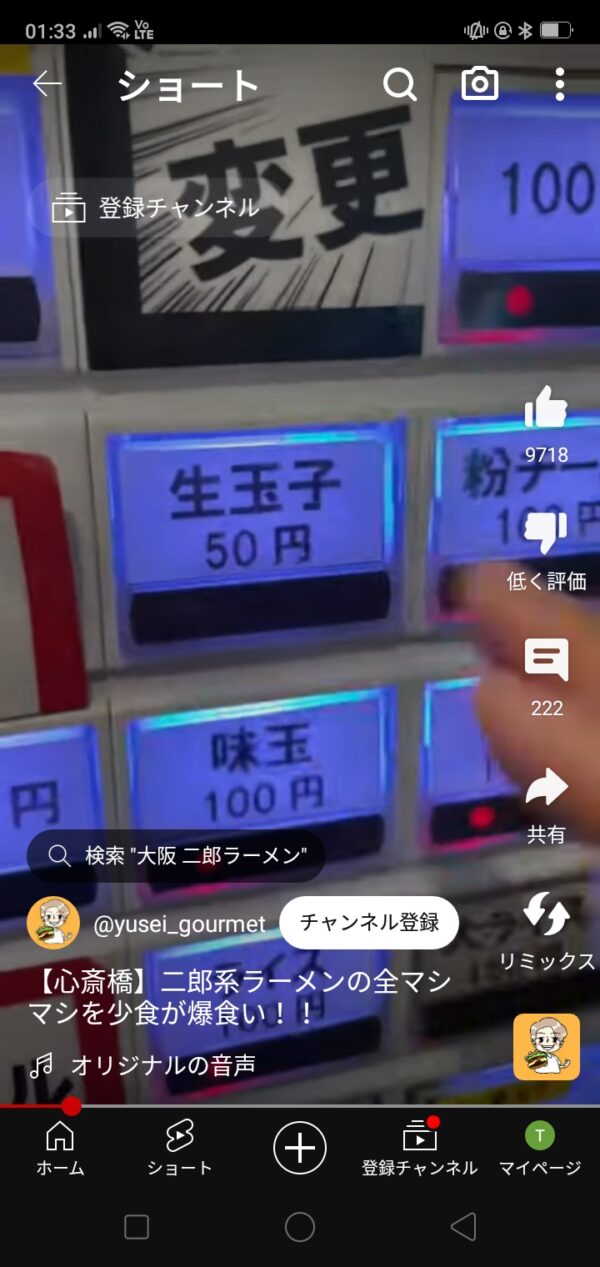This screenshot has width=600, height=1267.
Task: Open the search magnifier icon
Action: [400, 85]
